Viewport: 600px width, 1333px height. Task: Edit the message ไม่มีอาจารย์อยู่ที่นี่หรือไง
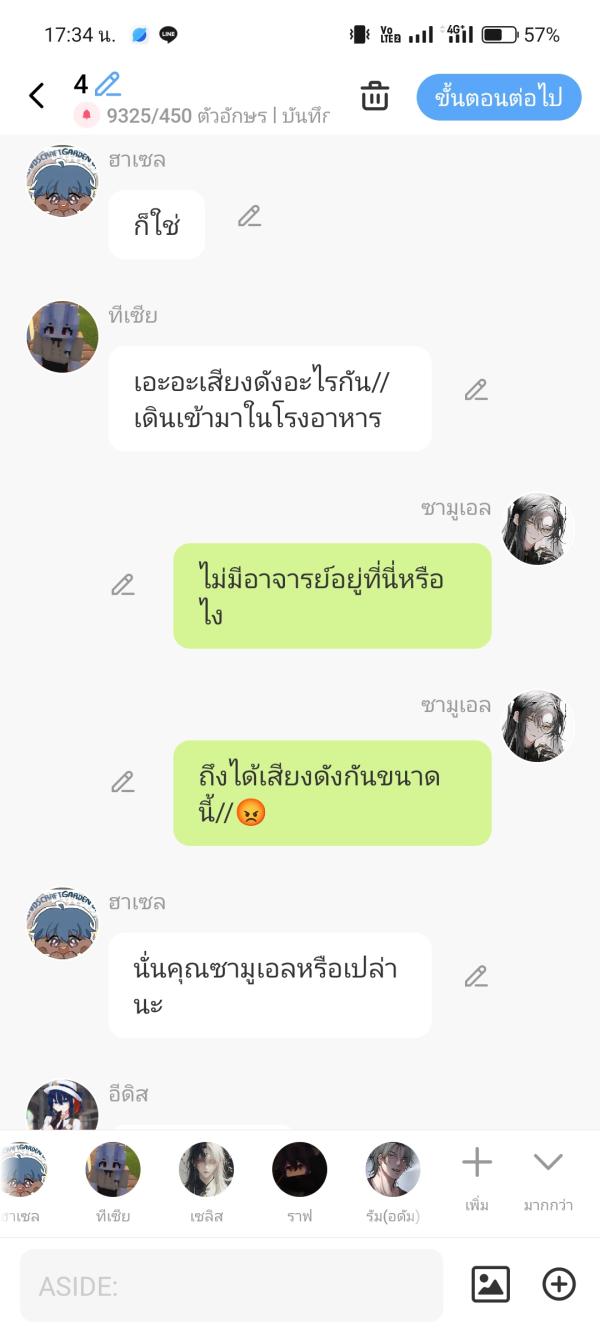click(123, 585)
